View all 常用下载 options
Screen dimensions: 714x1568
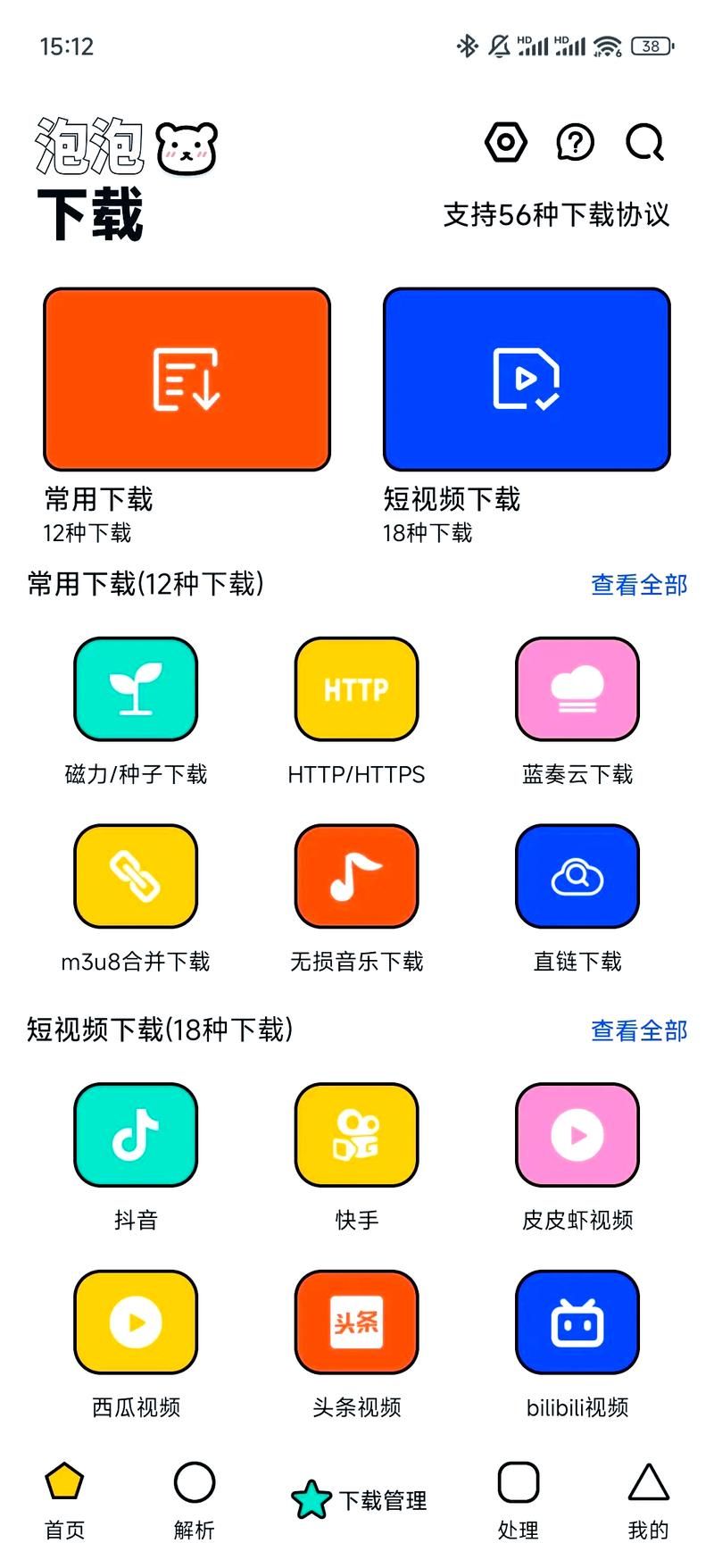(x=639, y=585)
